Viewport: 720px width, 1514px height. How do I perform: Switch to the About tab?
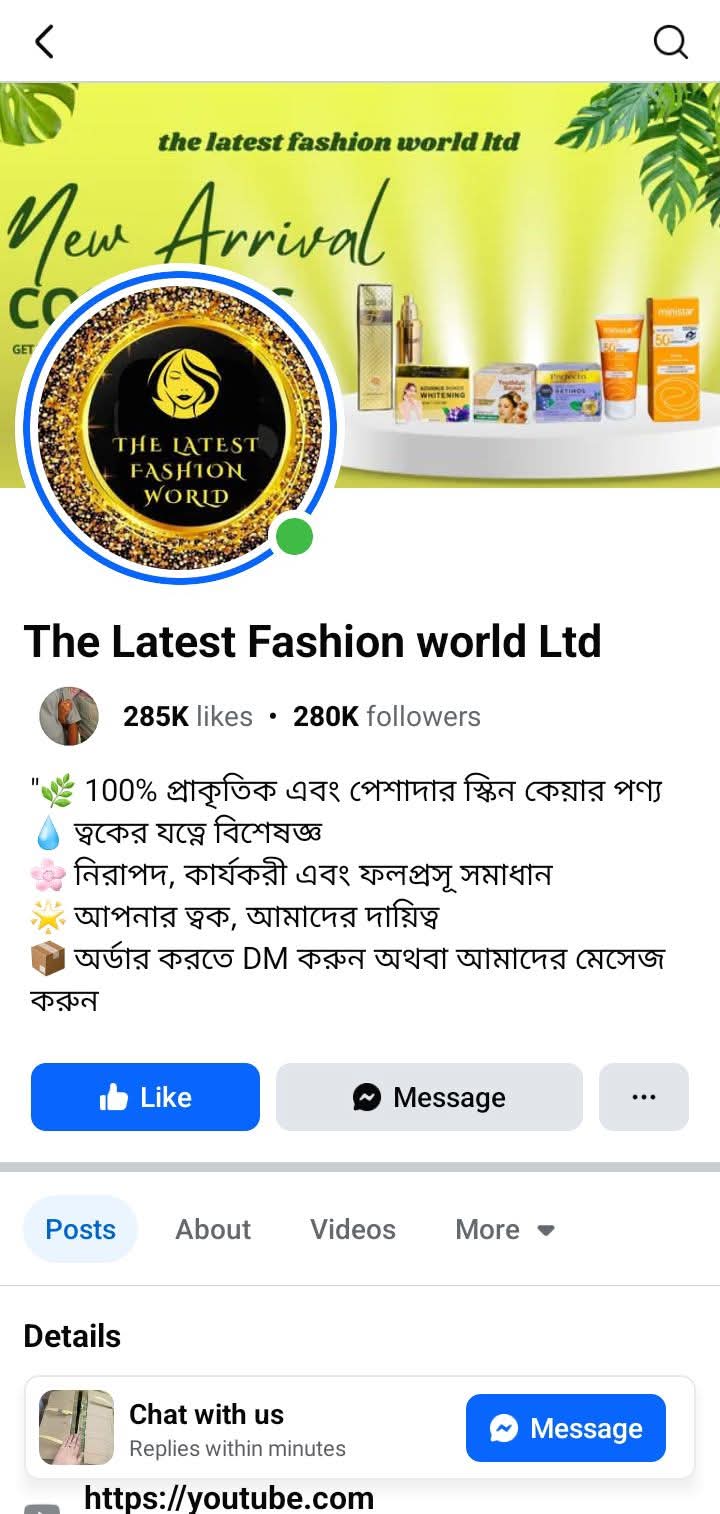coord(213,1229)
